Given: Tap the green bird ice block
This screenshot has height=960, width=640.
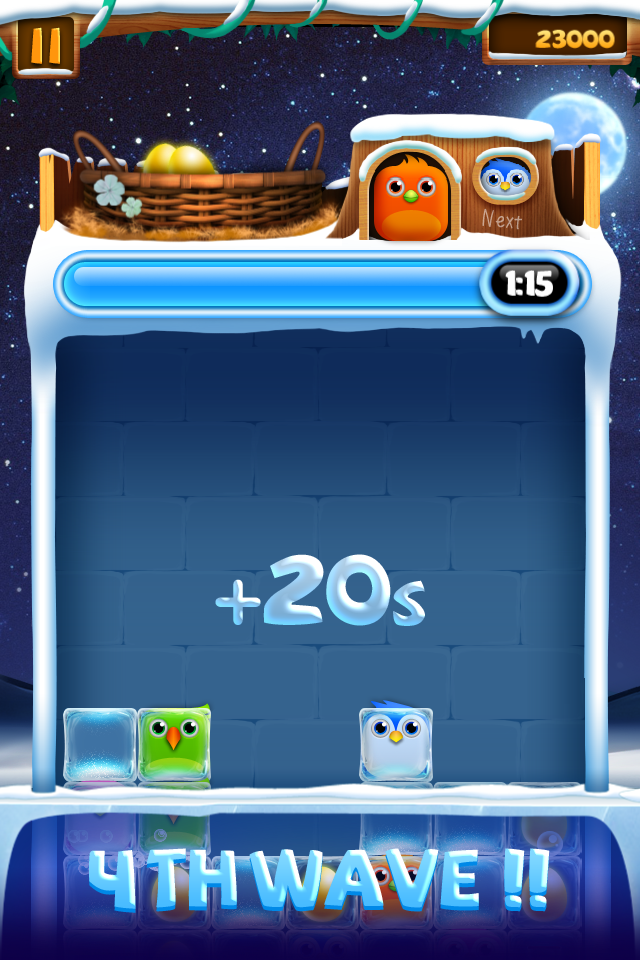Looking at the screenshot, I should (174, 744).
